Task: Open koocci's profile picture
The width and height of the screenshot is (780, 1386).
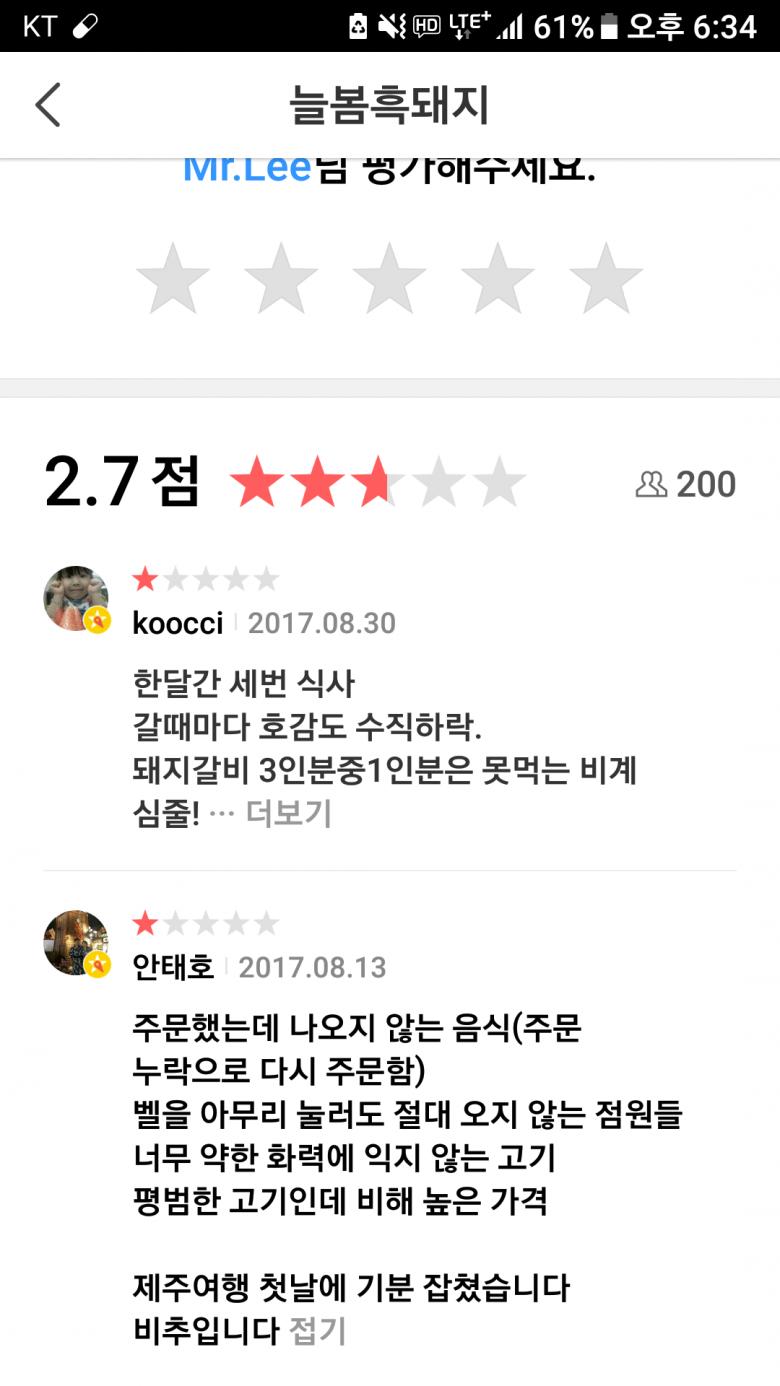Action: click(76, 599)
